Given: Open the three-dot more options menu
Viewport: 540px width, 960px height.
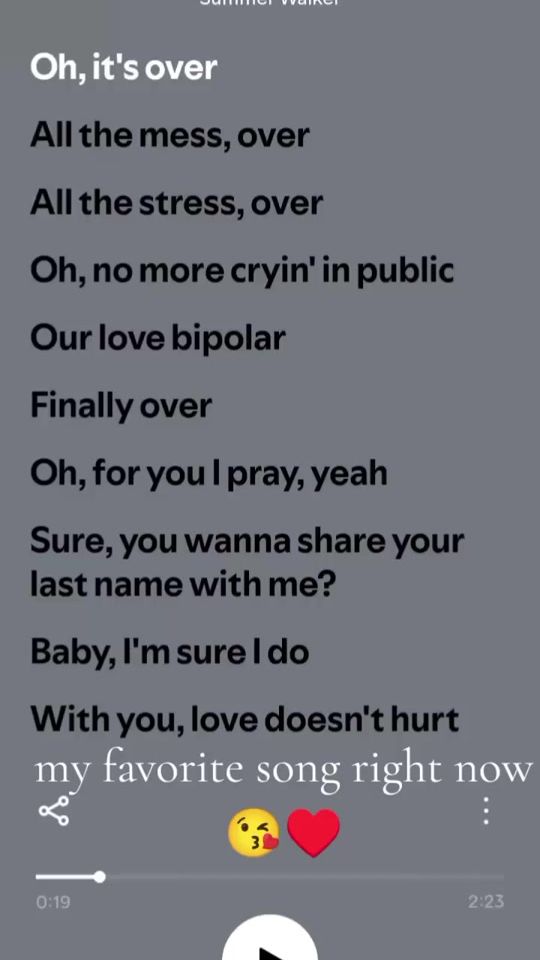Looking at the screenshot, I should point(486,811).
